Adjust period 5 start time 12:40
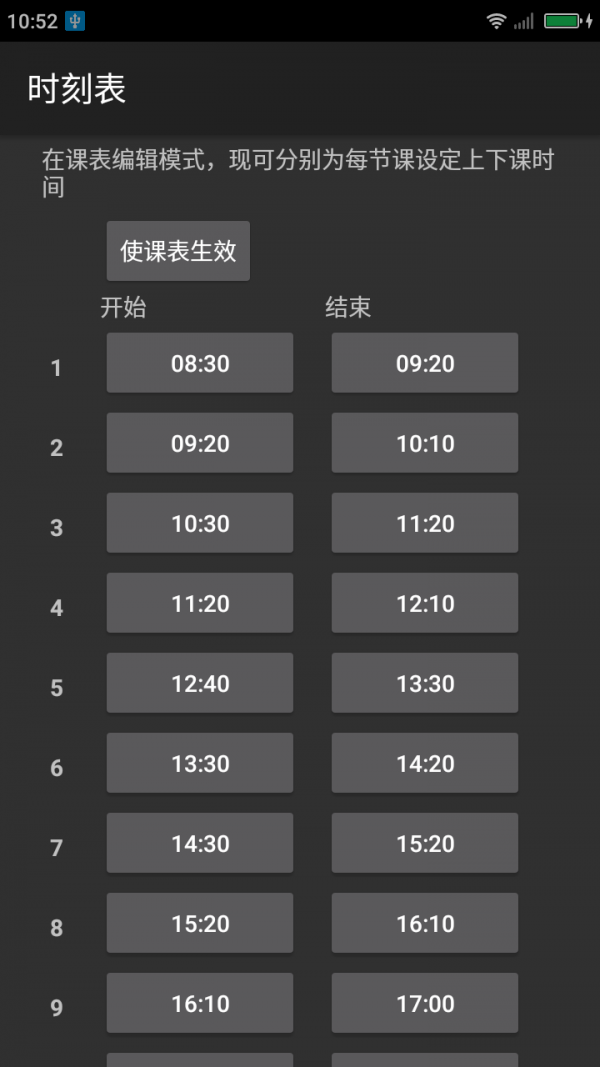The image size is (600, 1067). [x=200, y=683]
